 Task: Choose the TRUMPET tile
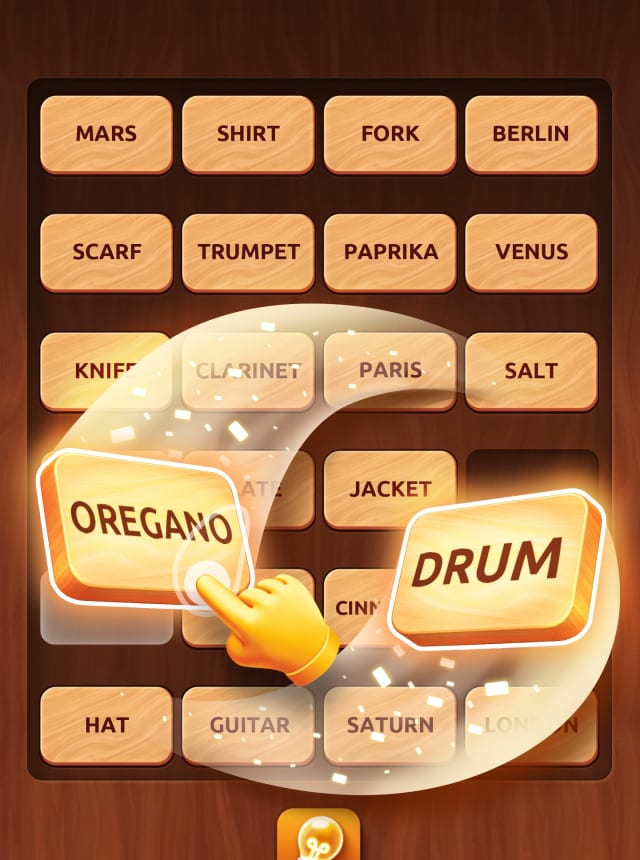pyautogui.click(x=248, y=252)
